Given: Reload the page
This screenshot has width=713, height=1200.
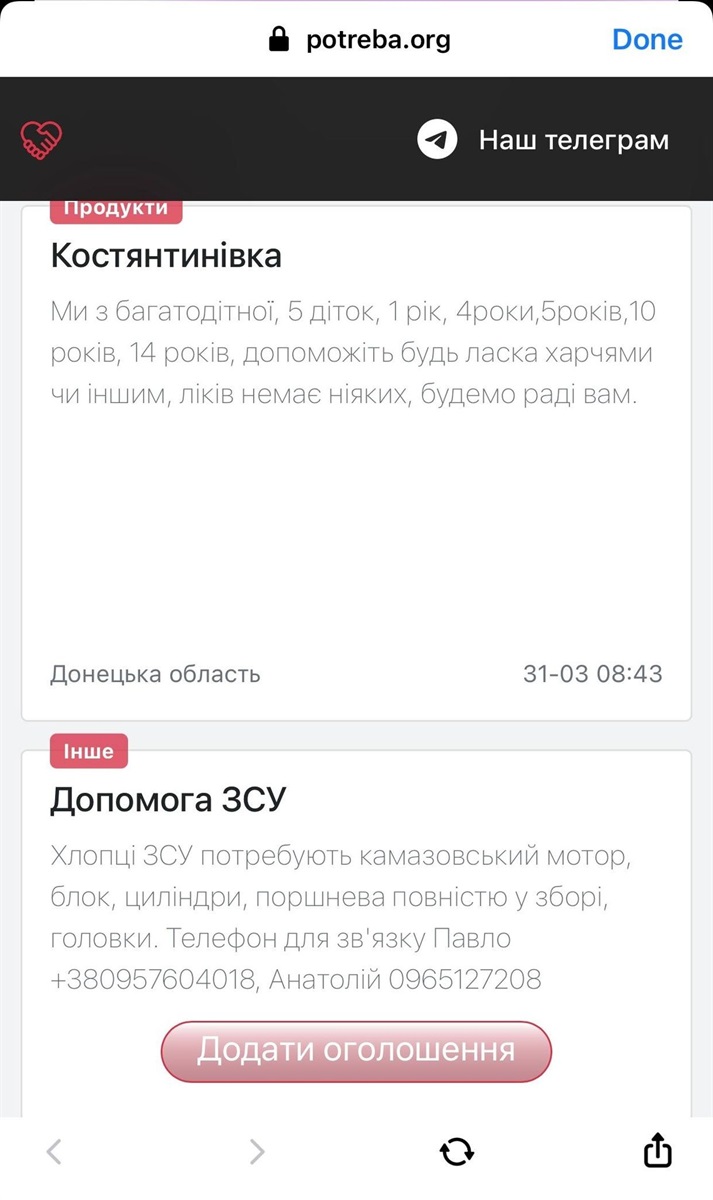Looking at the screenshot, I should pyautogui.click(x=457, y=1152).
